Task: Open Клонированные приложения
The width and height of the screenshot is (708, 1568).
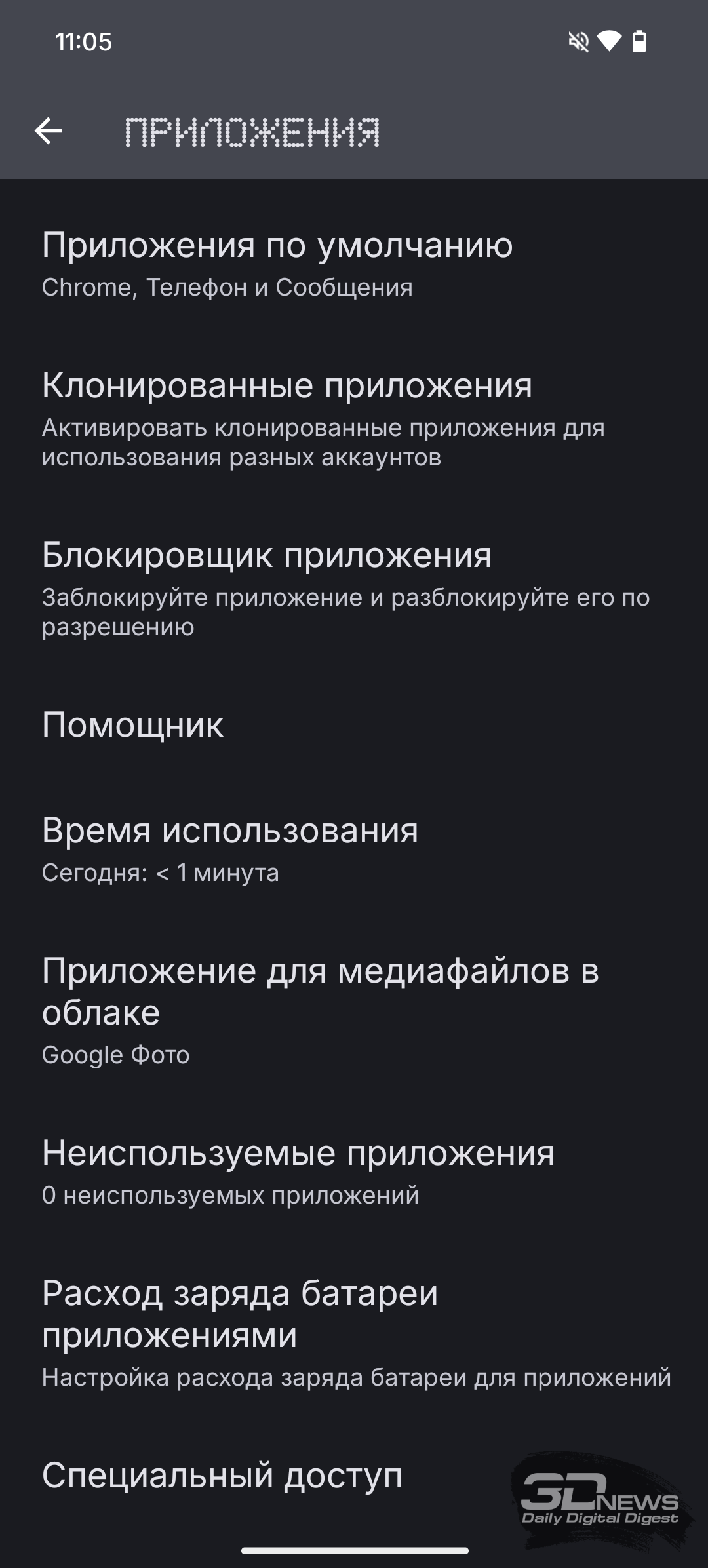Action: (x=354, y=418)
